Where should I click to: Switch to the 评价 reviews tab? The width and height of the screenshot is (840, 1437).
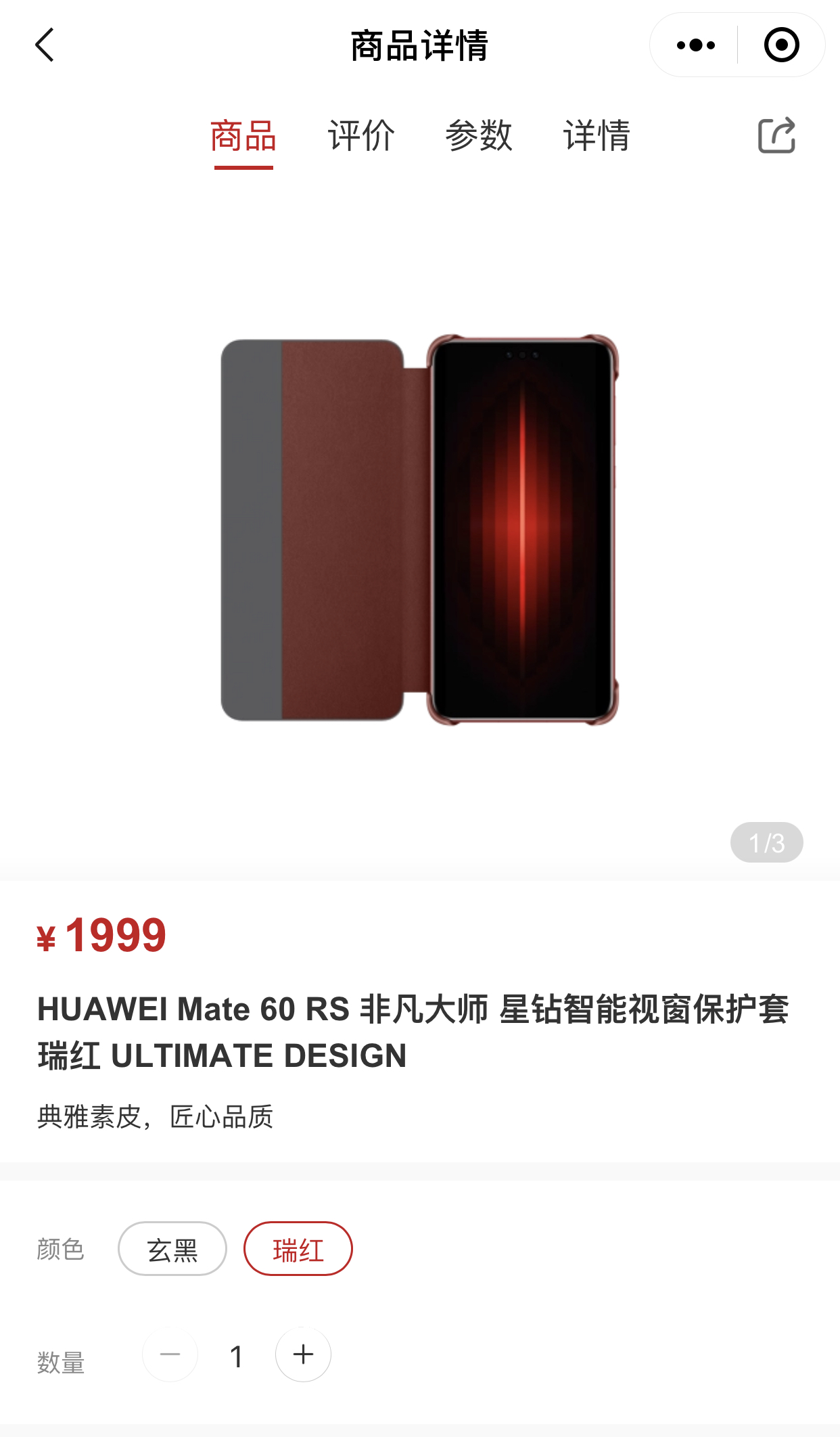[x=361, y=136]
